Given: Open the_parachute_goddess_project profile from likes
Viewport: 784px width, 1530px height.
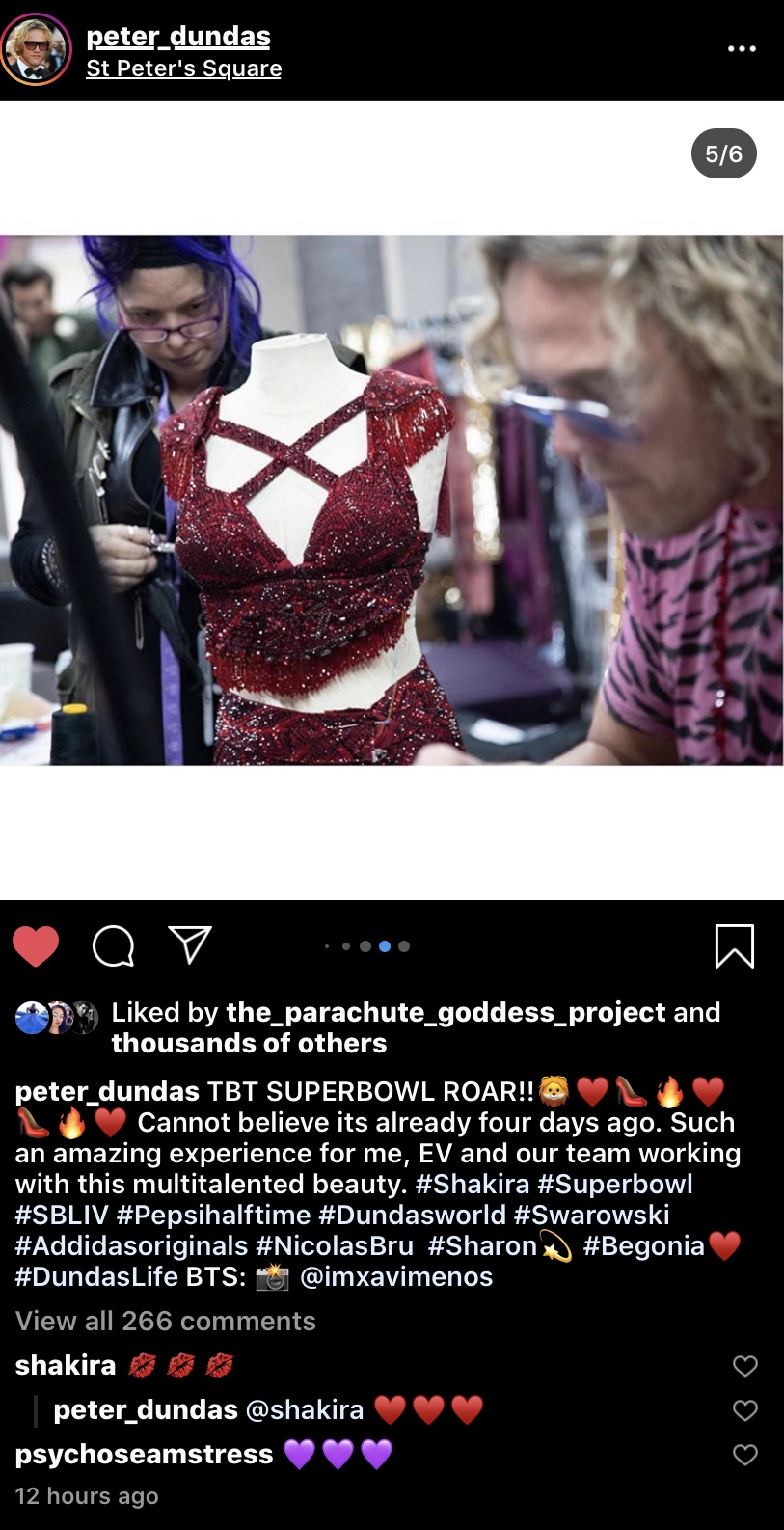Looking at the screenshot, I should [x=446, y=1012].
